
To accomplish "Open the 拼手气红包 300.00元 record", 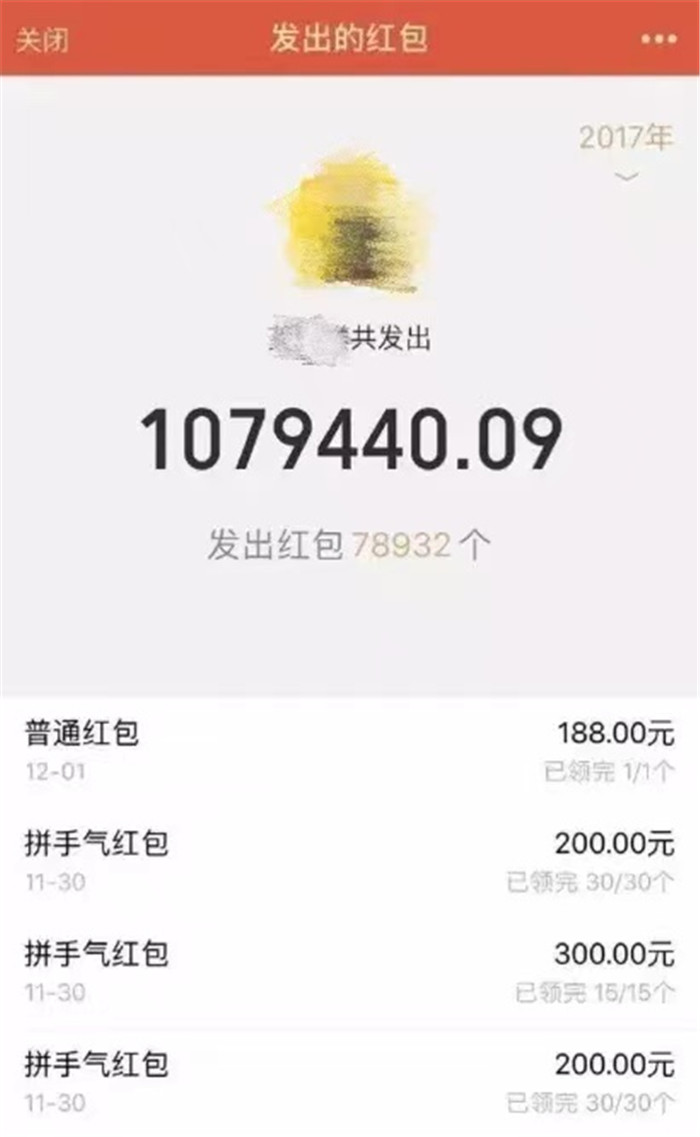I will tap(349, 970).
